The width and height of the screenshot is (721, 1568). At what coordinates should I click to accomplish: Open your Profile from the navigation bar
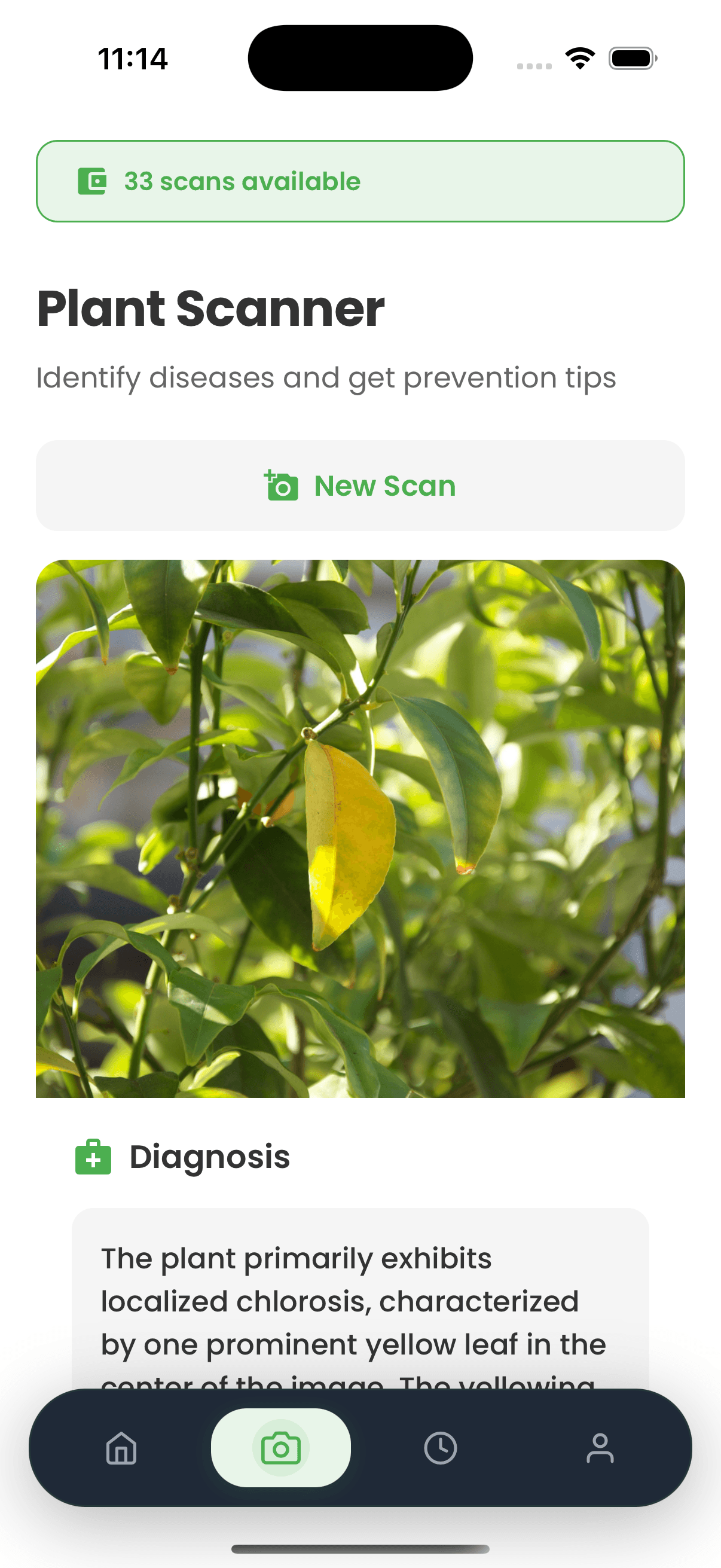600,1448
